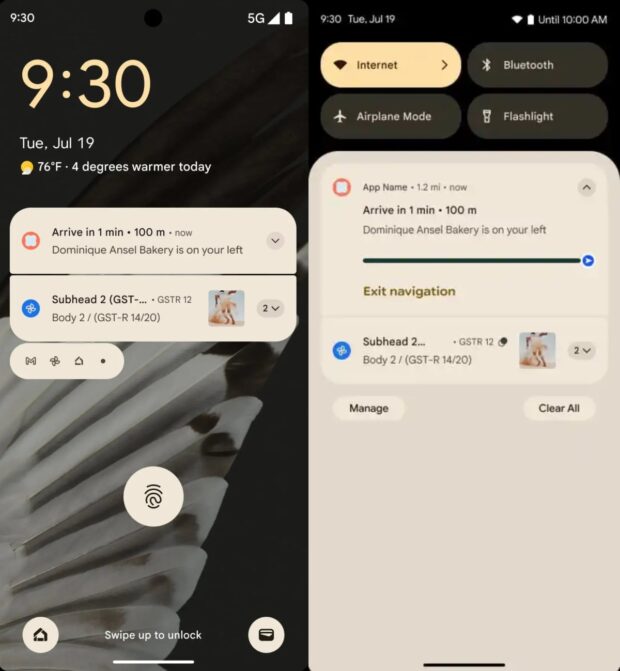This screenshot has width=620, height=671.
Task: Turn on the Flashlight tile
Action: (537, 116)
